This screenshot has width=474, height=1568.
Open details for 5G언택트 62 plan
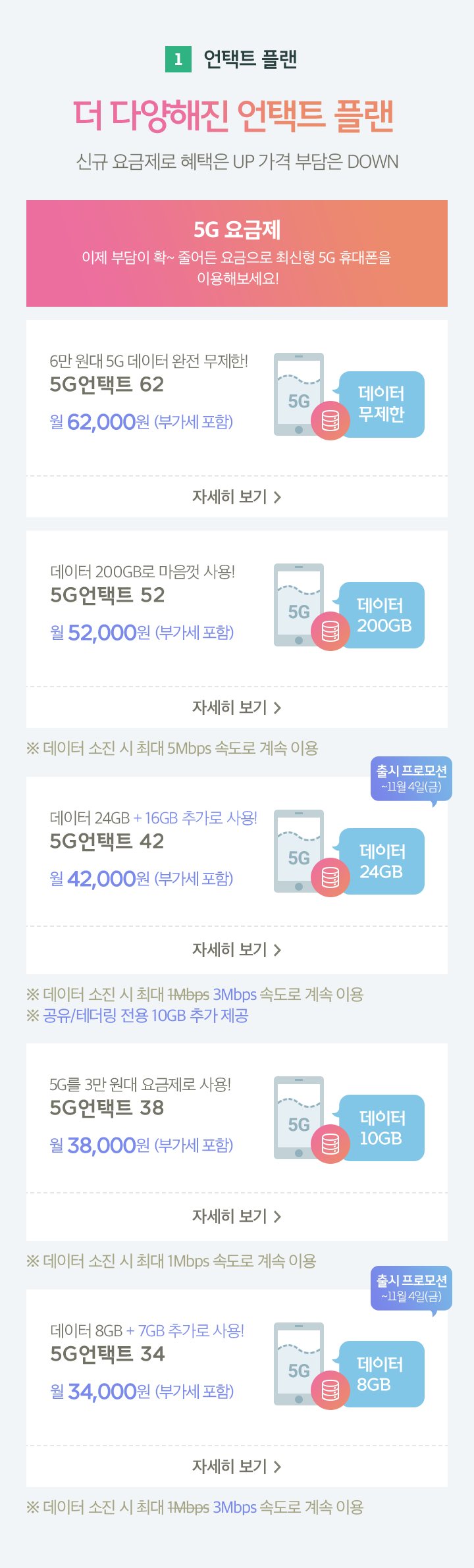pyautogui.click(x=236, y=497)
